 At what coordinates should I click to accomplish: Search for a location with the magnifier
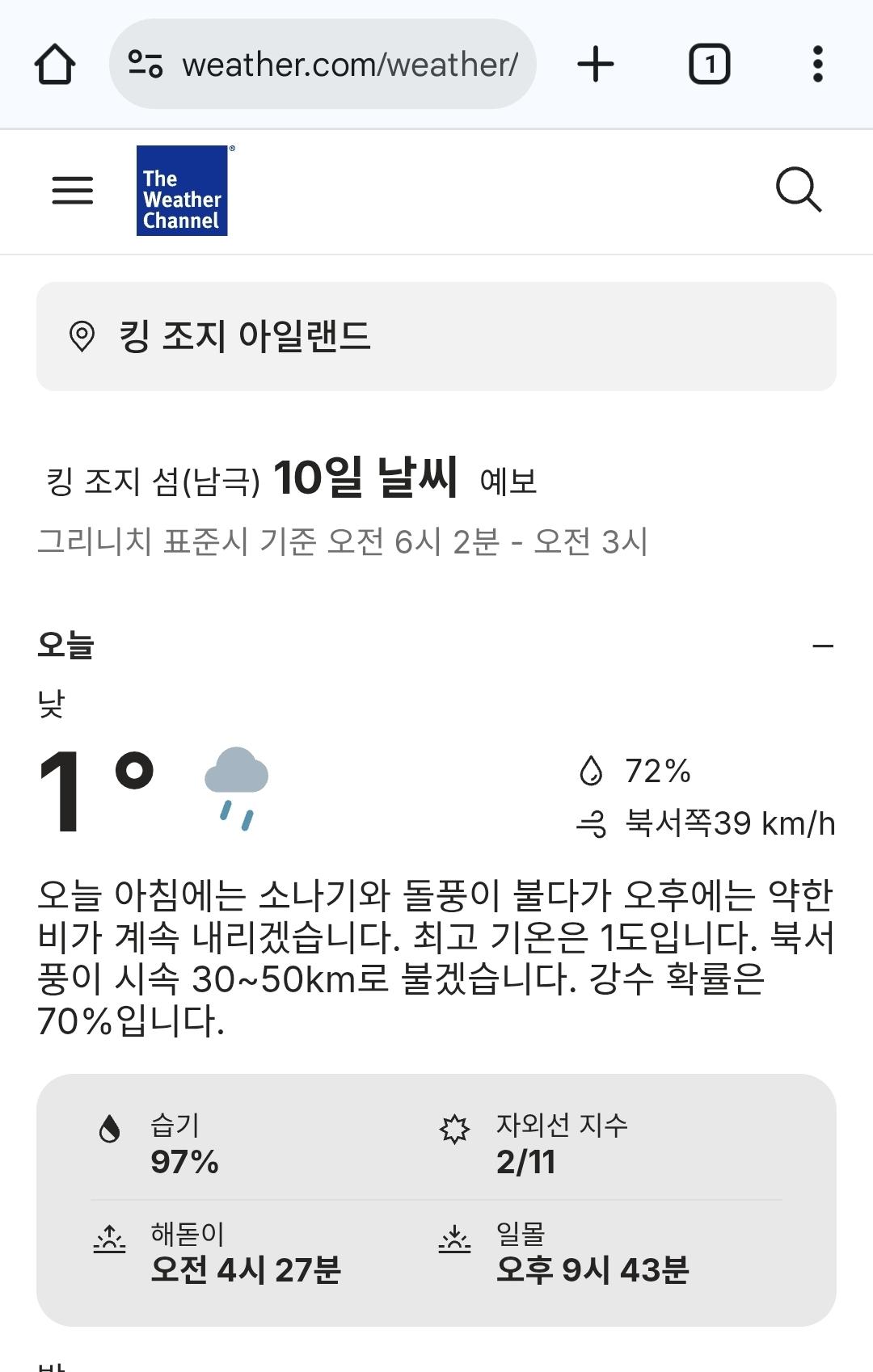[799, 191]
